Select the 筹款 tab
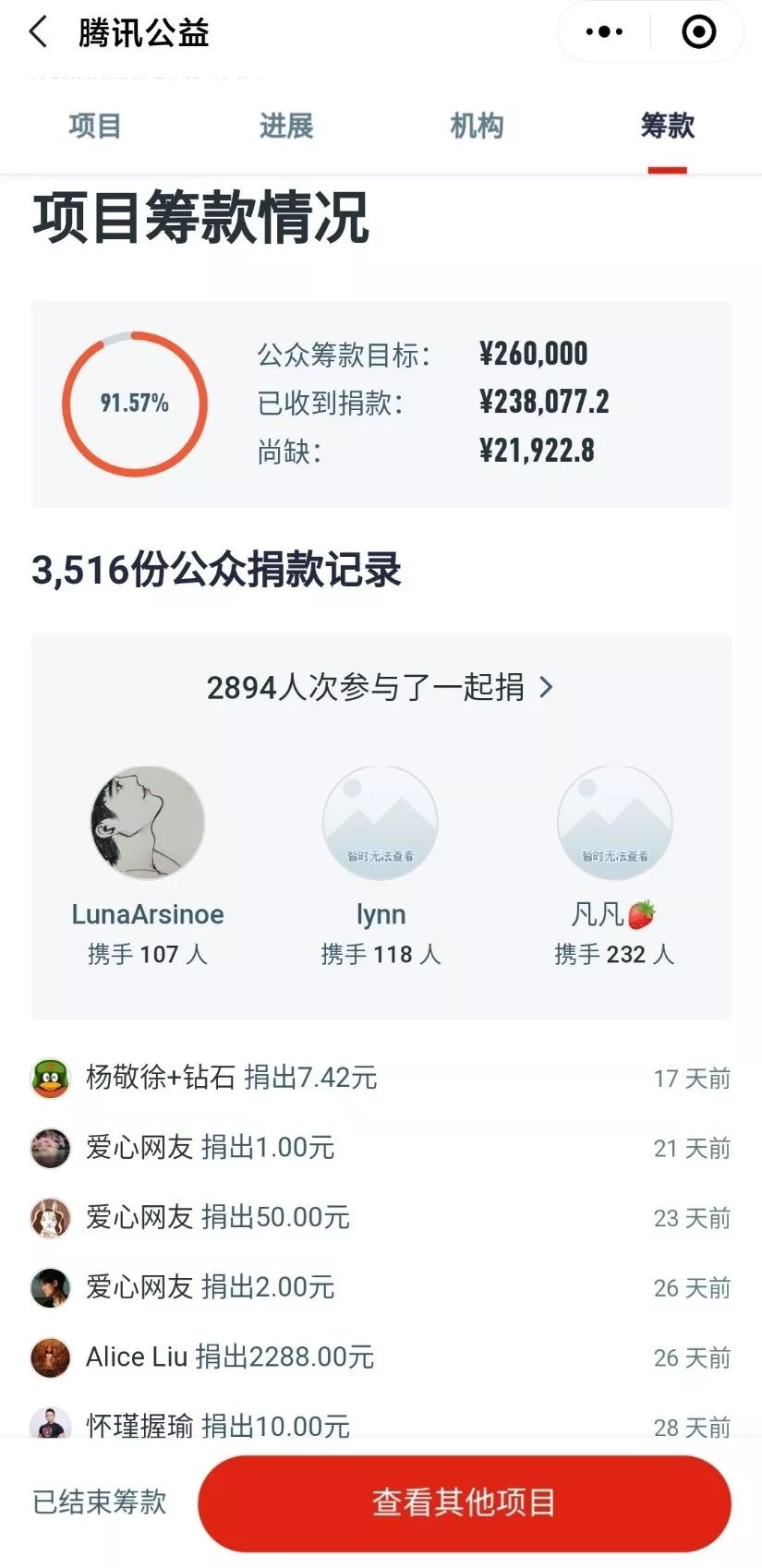762x1568 pixels. coord(668,126)
